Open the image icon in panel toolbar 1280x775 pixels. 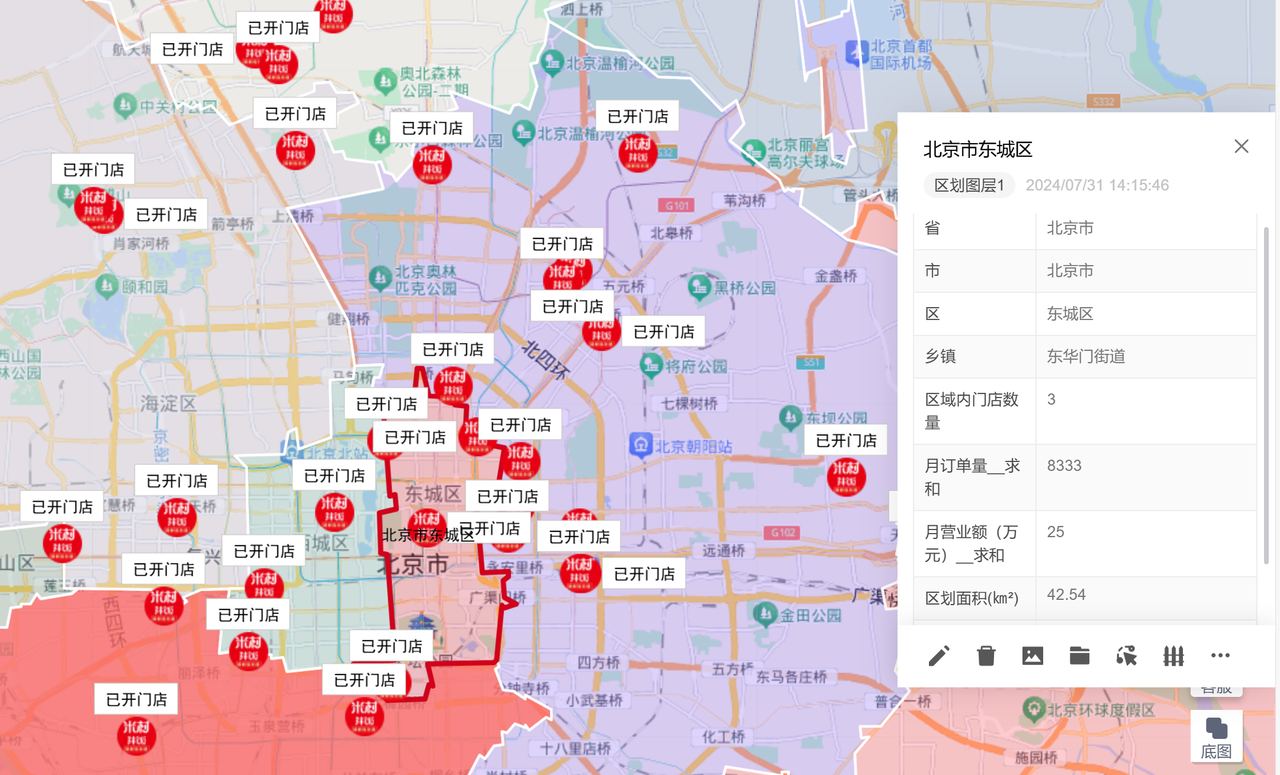pos(1033,656)
